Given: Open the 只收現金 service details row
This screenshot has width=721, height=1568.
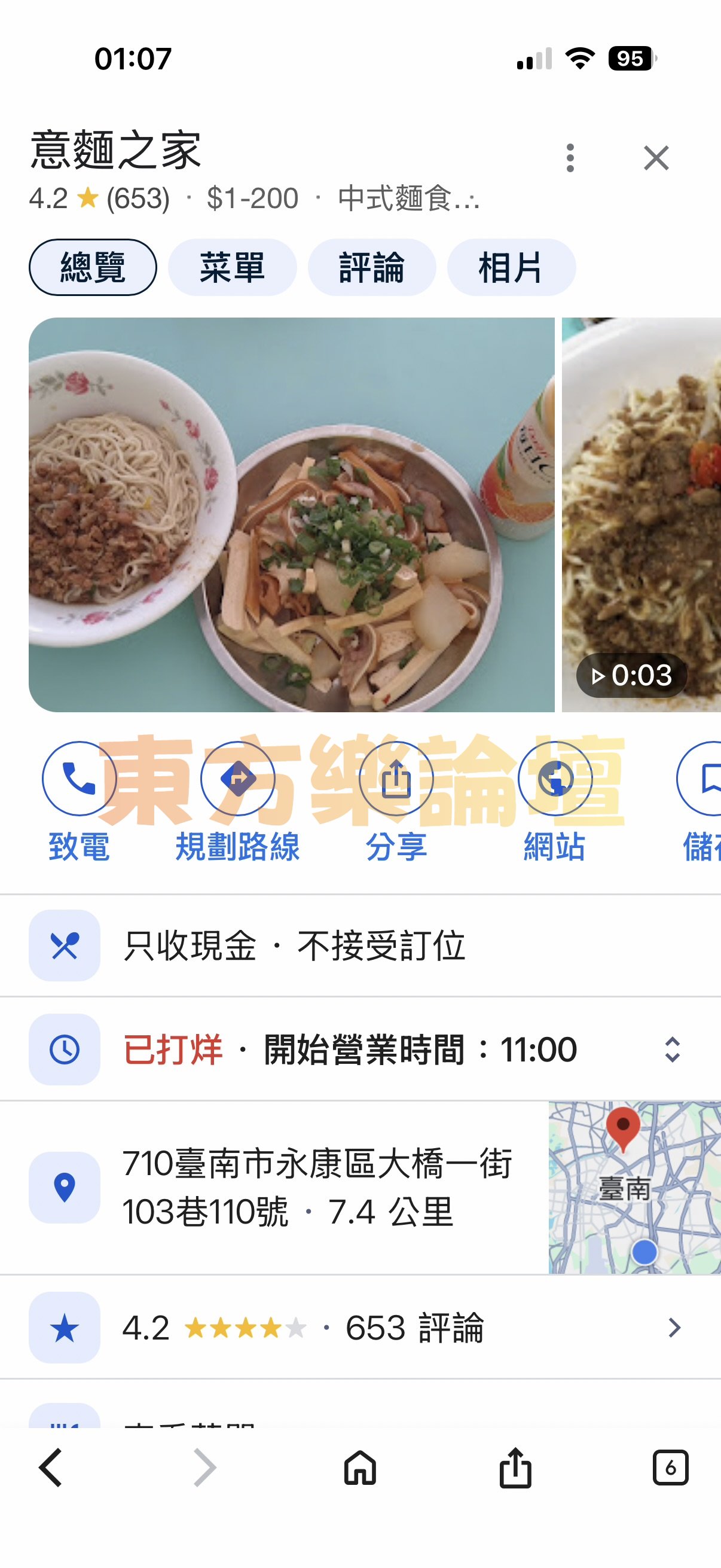Looking at the screenshot, I should pyautogui.click(x=295, y=946).
